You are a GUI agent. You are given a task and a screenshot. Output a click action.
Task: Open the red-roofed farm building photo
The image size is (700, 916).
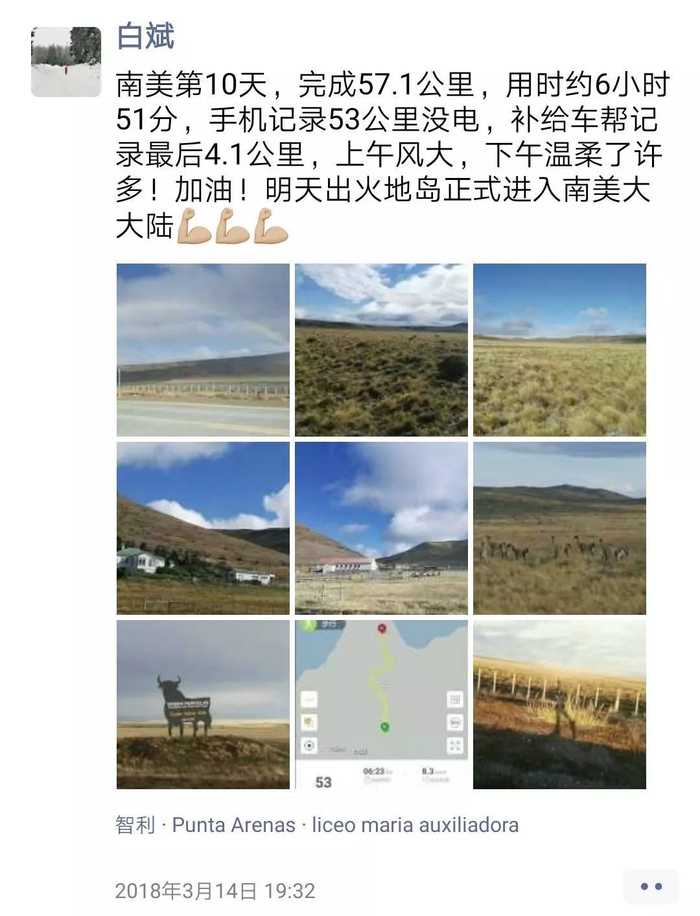coord(381,528)
